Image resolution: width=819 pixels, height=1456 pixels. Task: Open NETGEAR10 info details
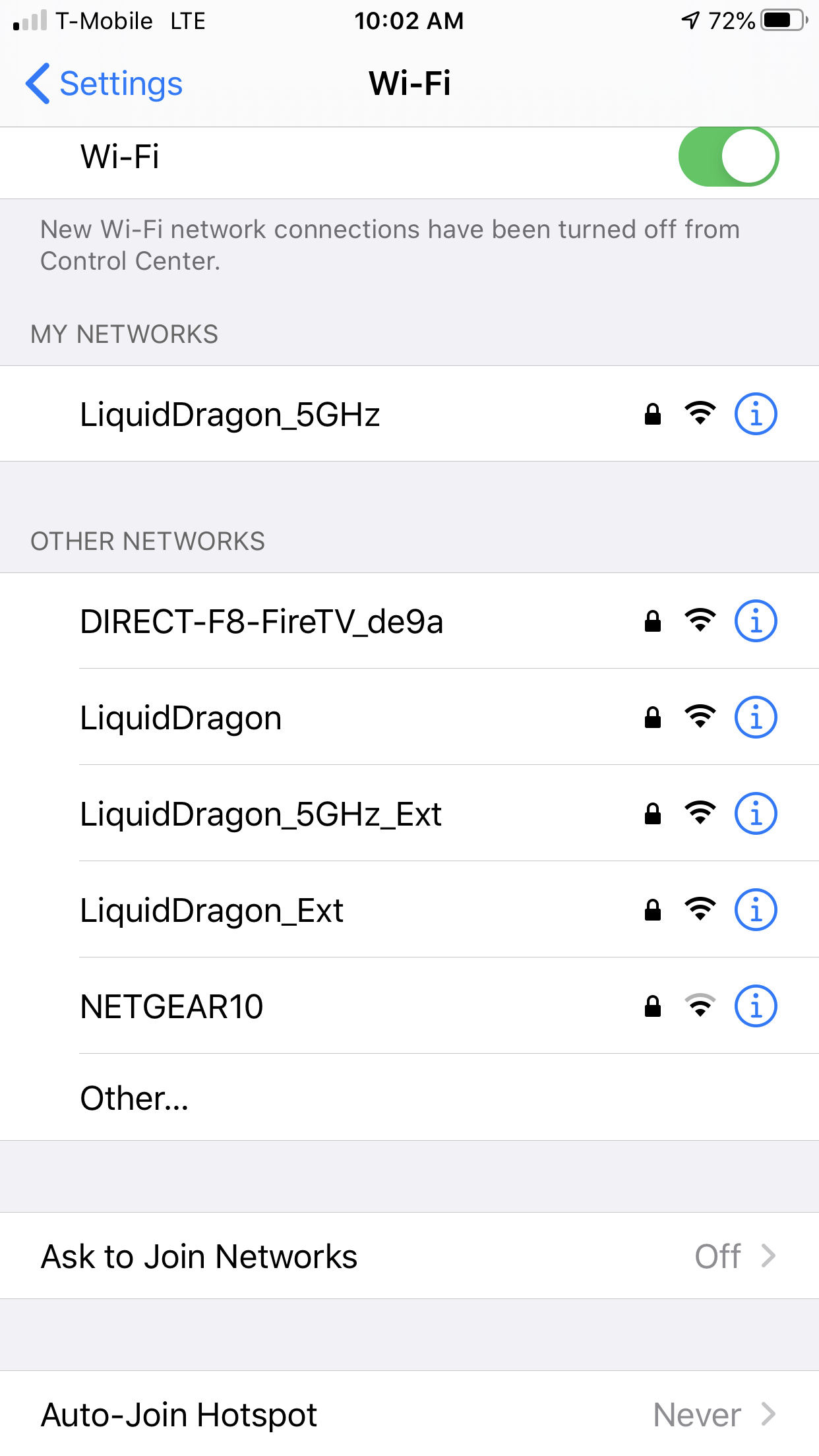click(756, 1006)
